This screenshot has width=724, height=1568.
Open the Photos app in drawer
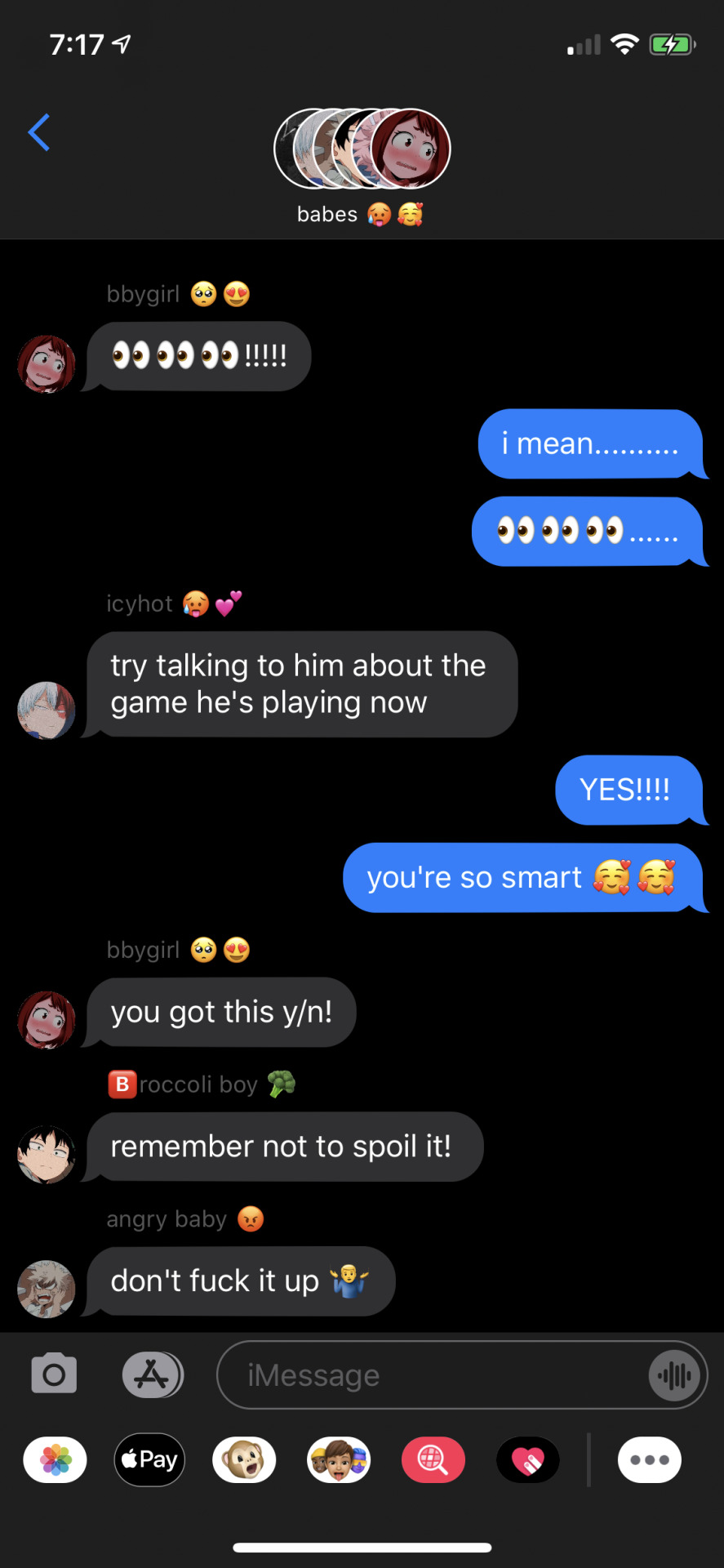click(56, 1459)
